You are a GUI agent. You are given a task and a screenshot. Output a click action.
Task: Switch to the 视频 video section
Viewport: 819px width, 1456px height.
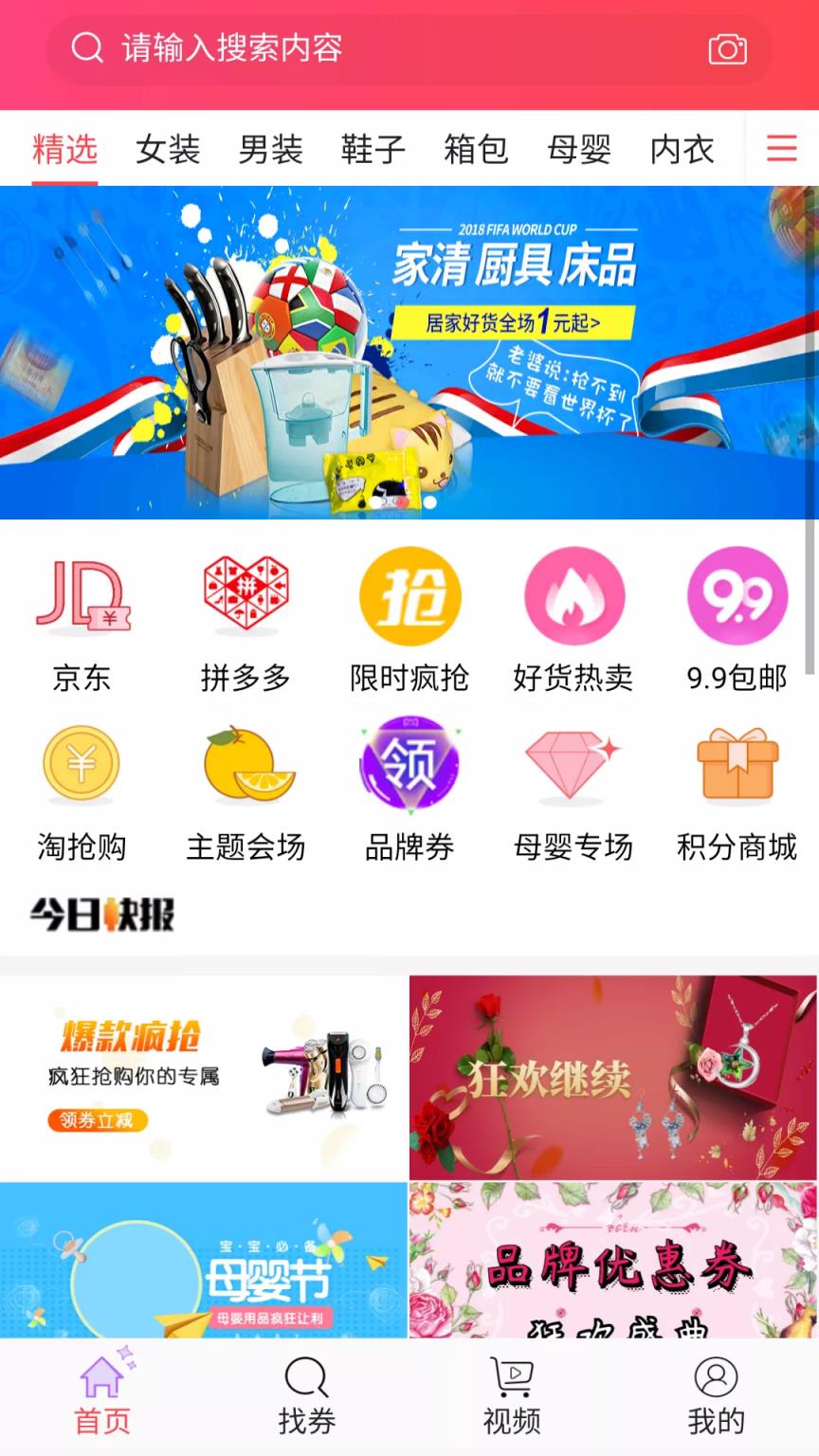click(511, 1393)
